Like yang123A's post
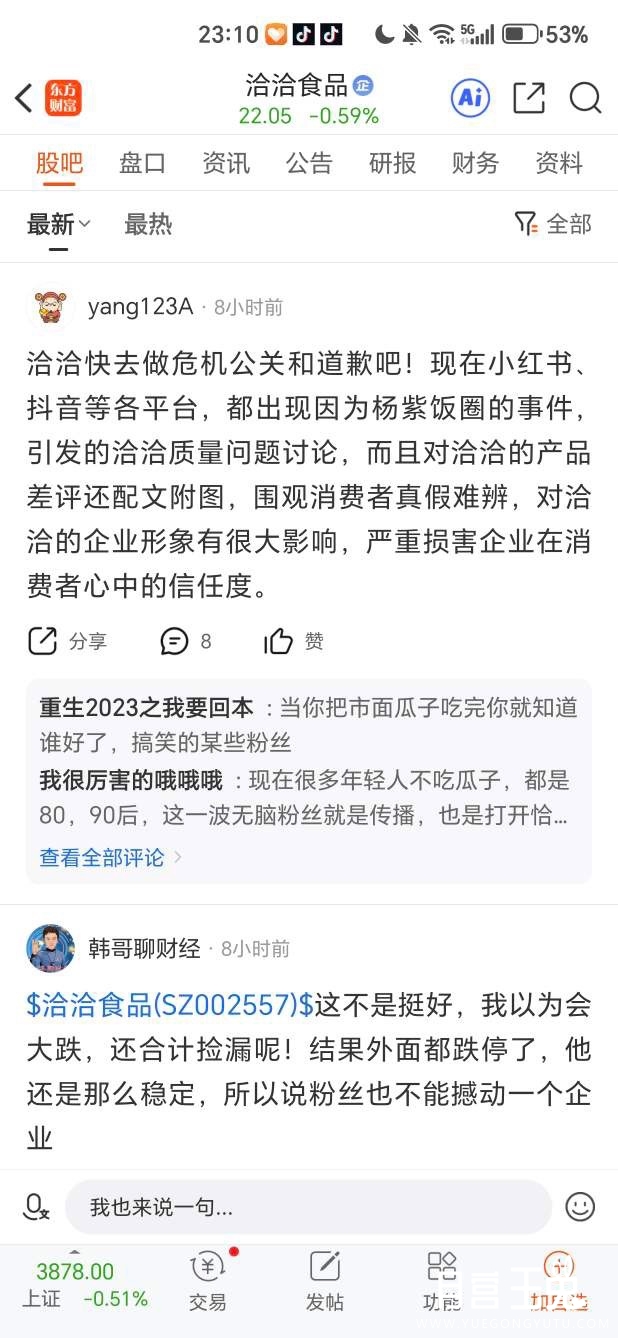 tap(294, 641)
